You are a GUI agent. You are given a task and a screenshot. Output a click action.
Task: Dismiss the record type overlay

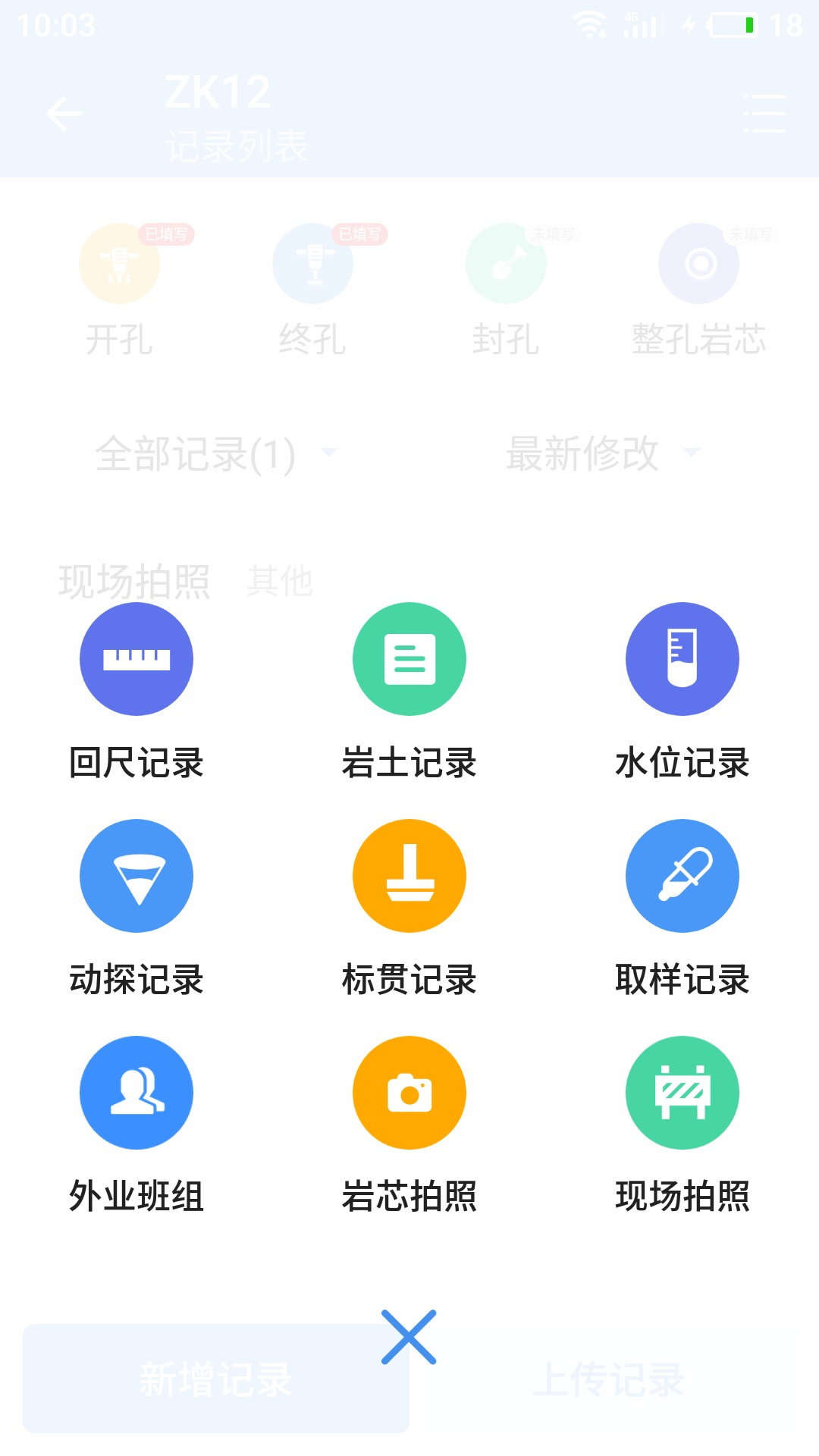(x=409, y=1337)
